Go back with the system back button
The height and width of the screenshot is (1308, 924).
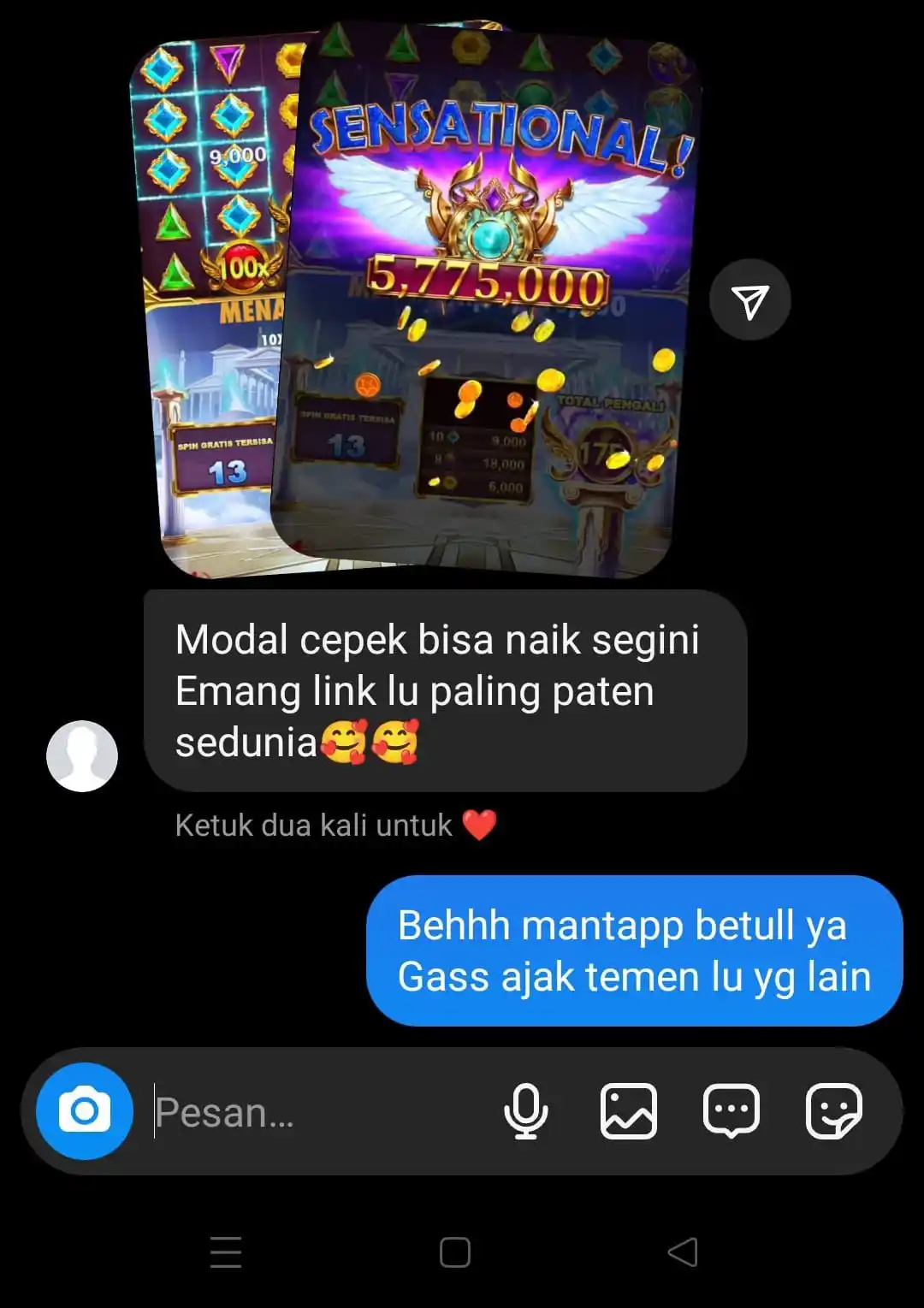(x=683, y=1252)
